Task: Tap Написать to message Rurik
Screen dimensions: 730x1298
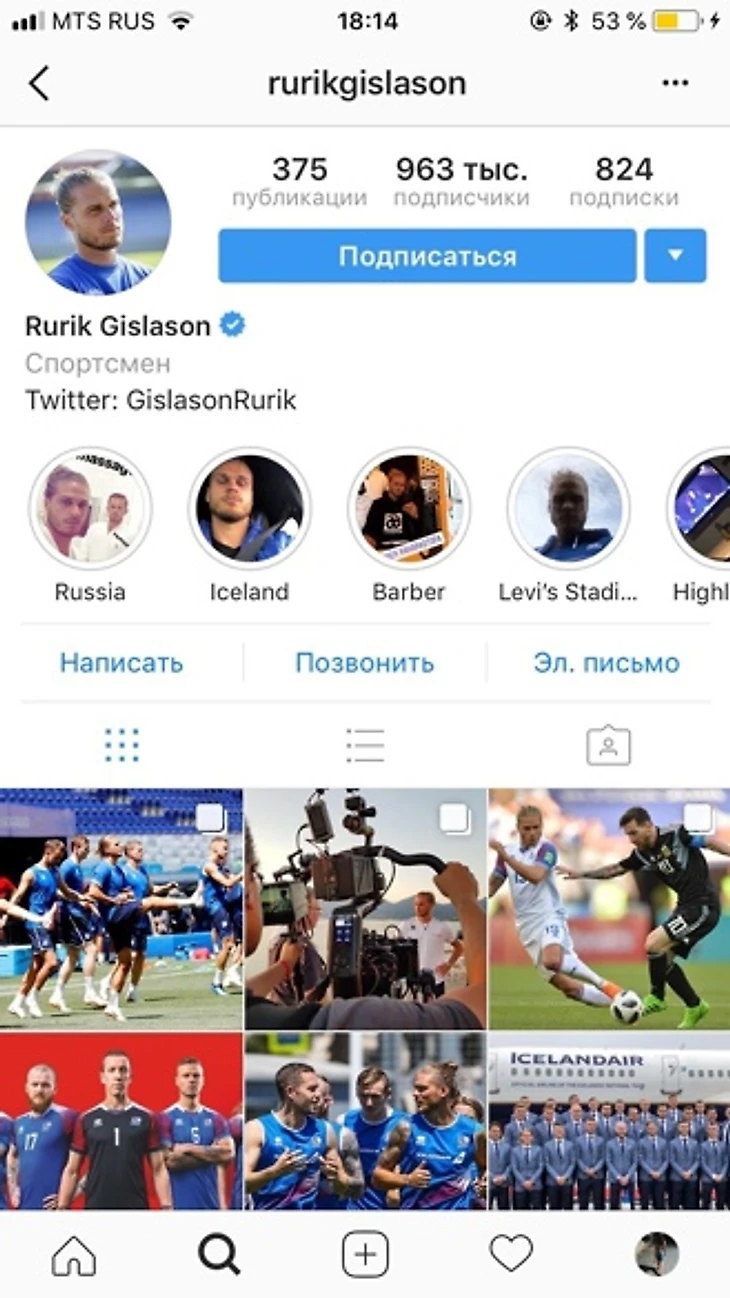Action: coord(121,662)
